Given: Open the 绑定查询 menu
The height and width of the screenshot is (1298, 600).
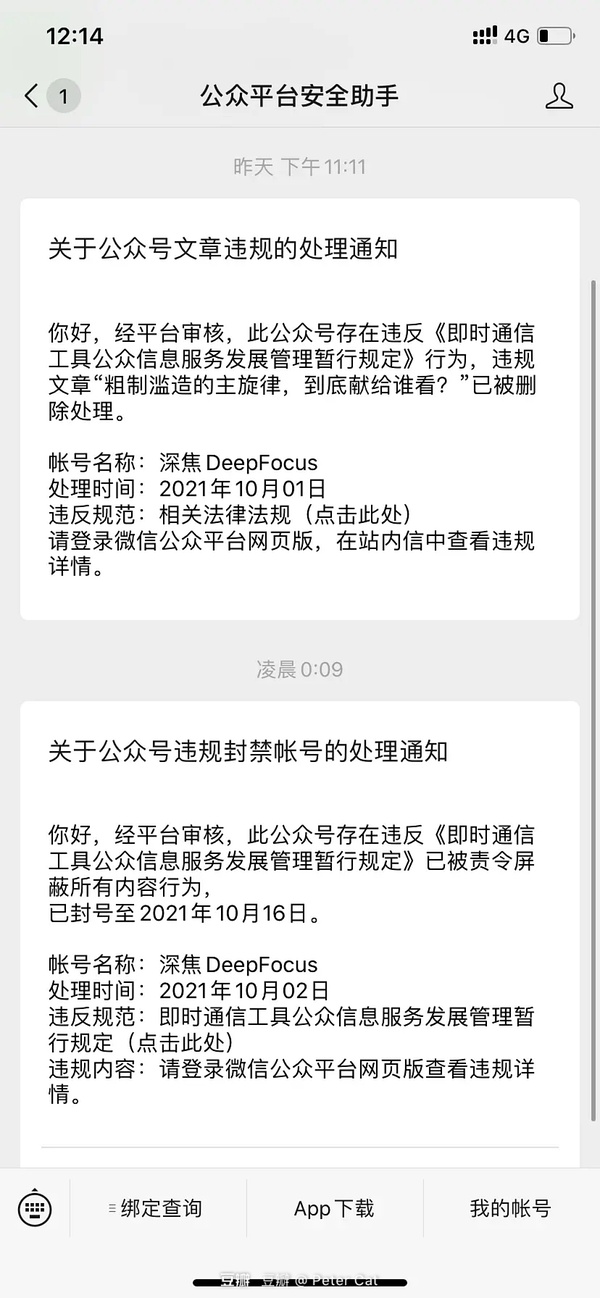Looking at the screenshot, I should (158, 1208).
